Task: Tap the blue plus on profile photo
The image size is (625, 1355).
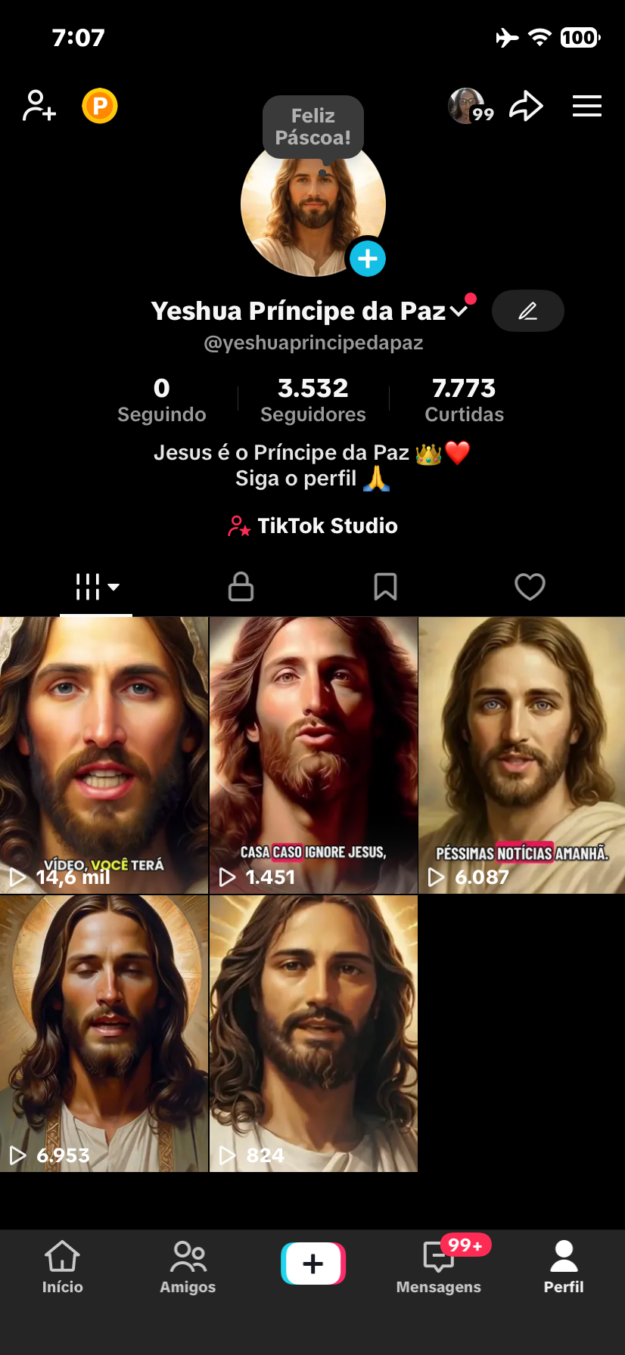Action: pyautogui.click(x=367, y=259)
